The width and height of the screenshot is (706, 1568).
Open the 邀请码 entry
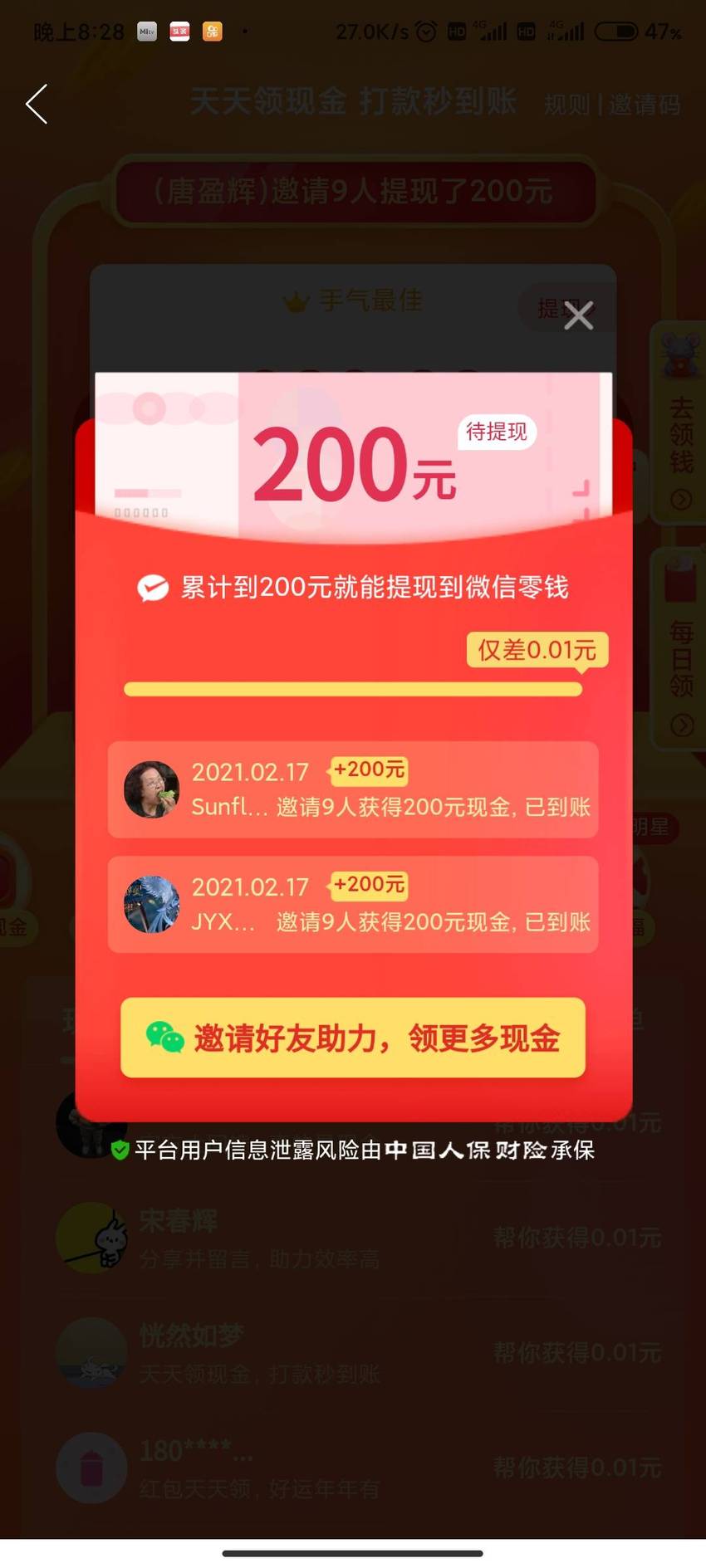coord(644,104)
